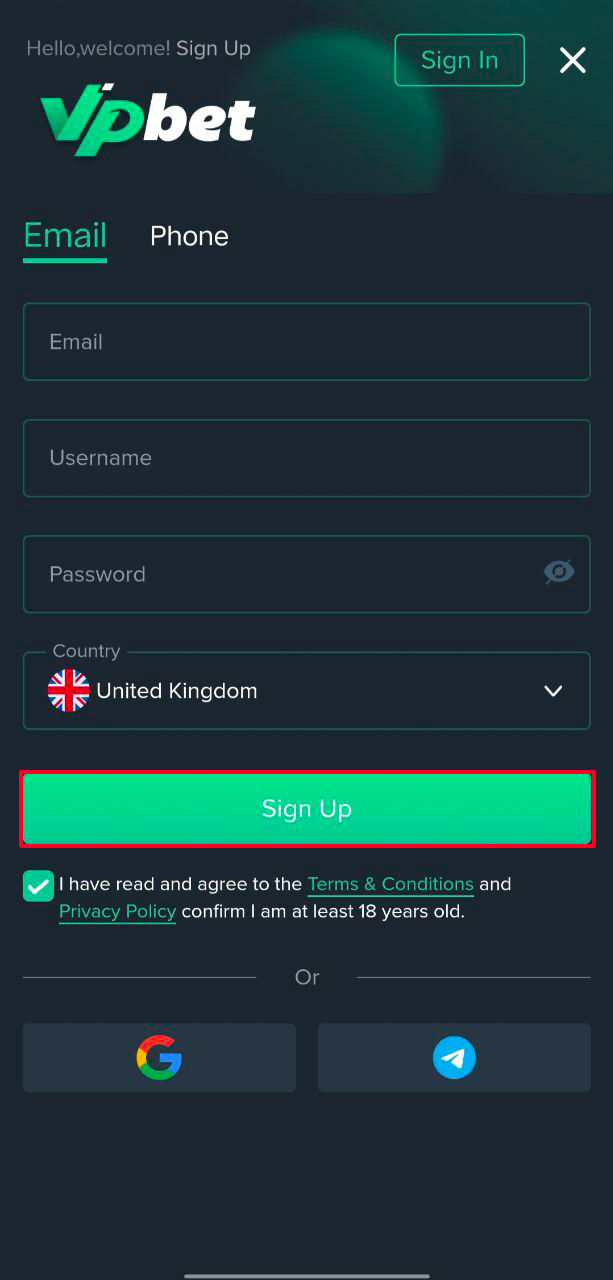Sign up with Telegram

[x=454, y=1057]
